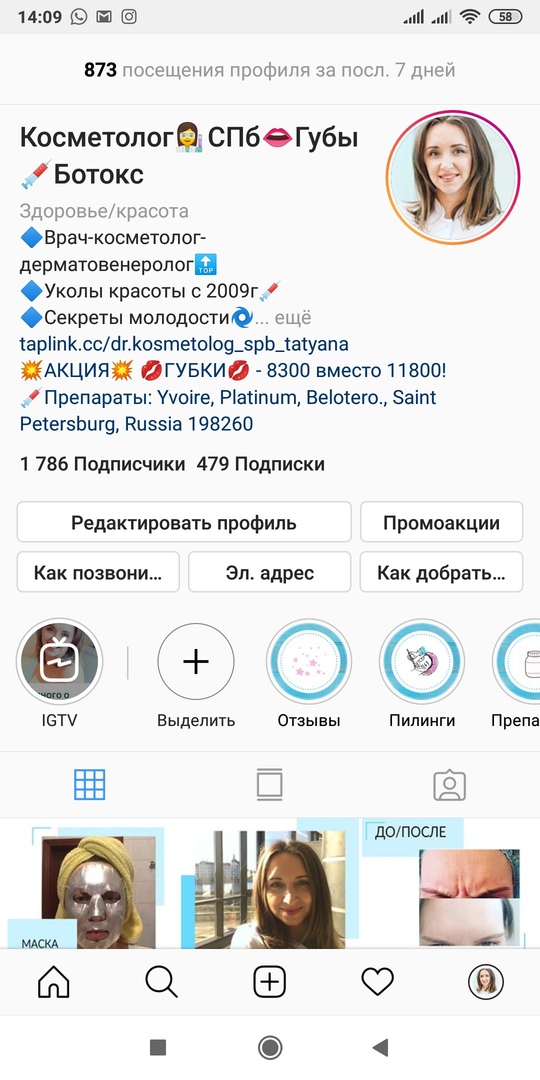Open the МАСКА post thumbnail

click(90, 884)
